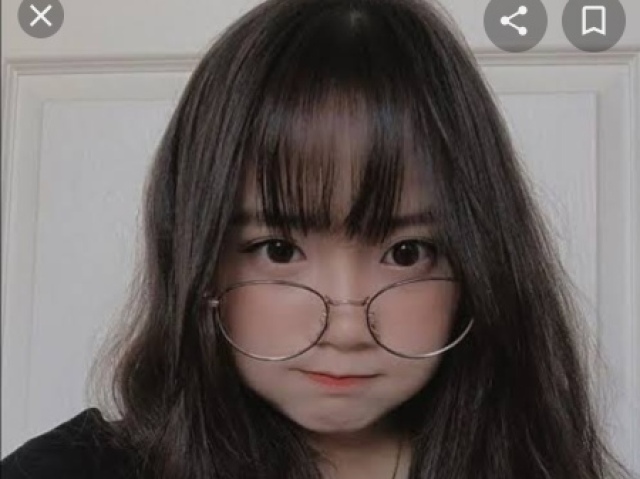Close the image viewer
The width and height of the screenshot is (640, 479).
click(x=40, y=15)
